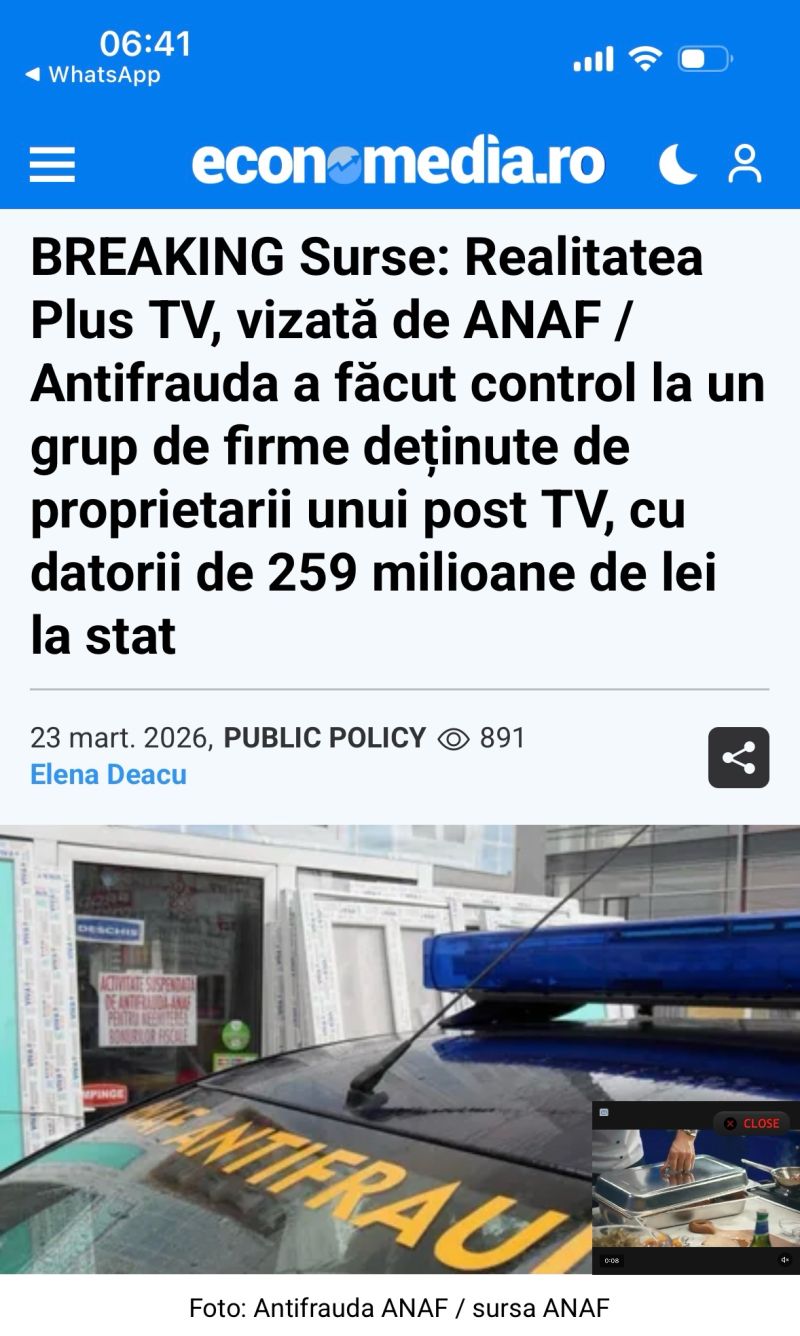Go to the economedia.ro homepage
Image resolution: width=800 pixels, height=1336 pixels.
click(398, 162)
